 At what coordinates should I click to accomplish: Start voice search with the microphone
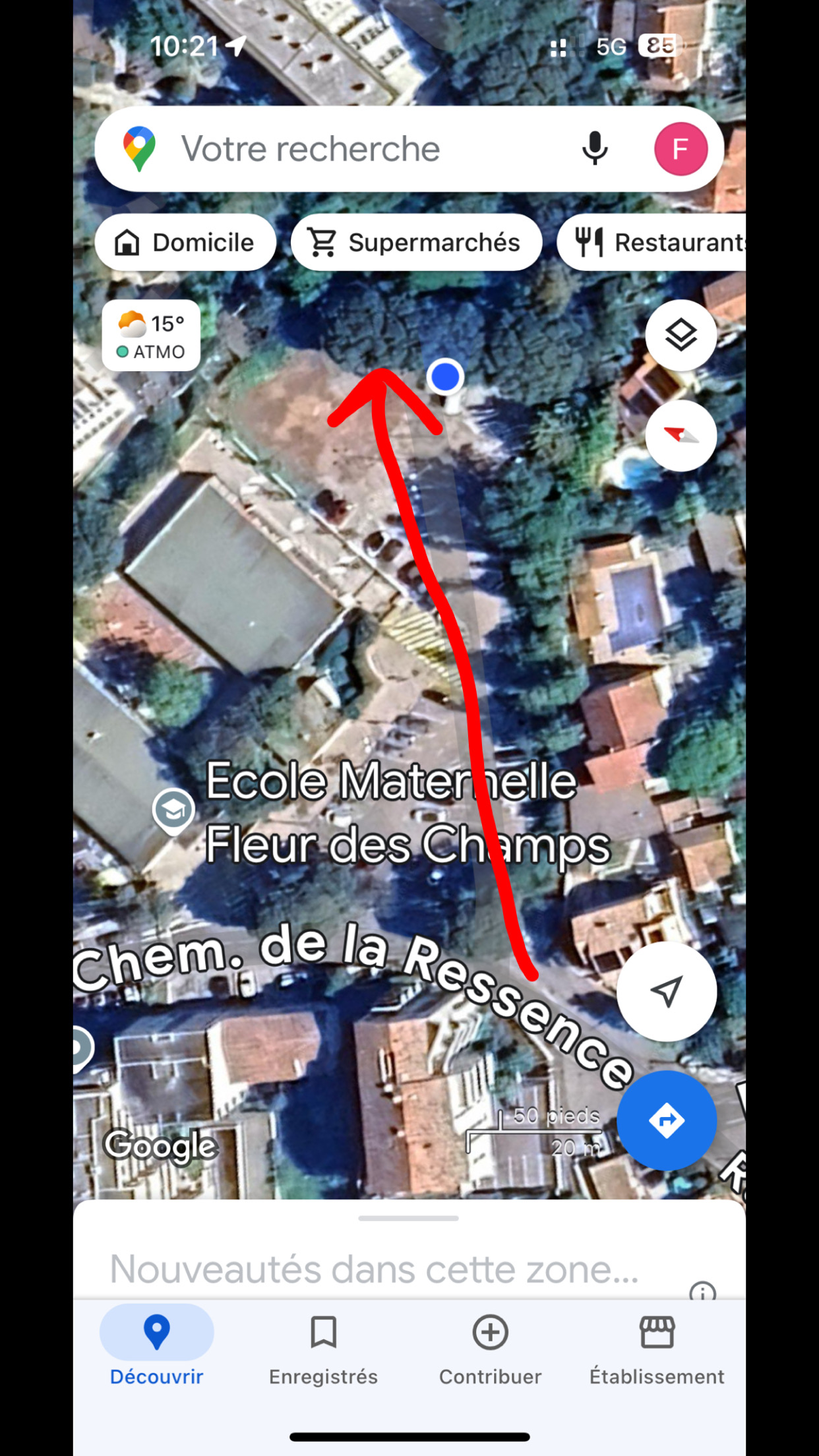point(594,149)
